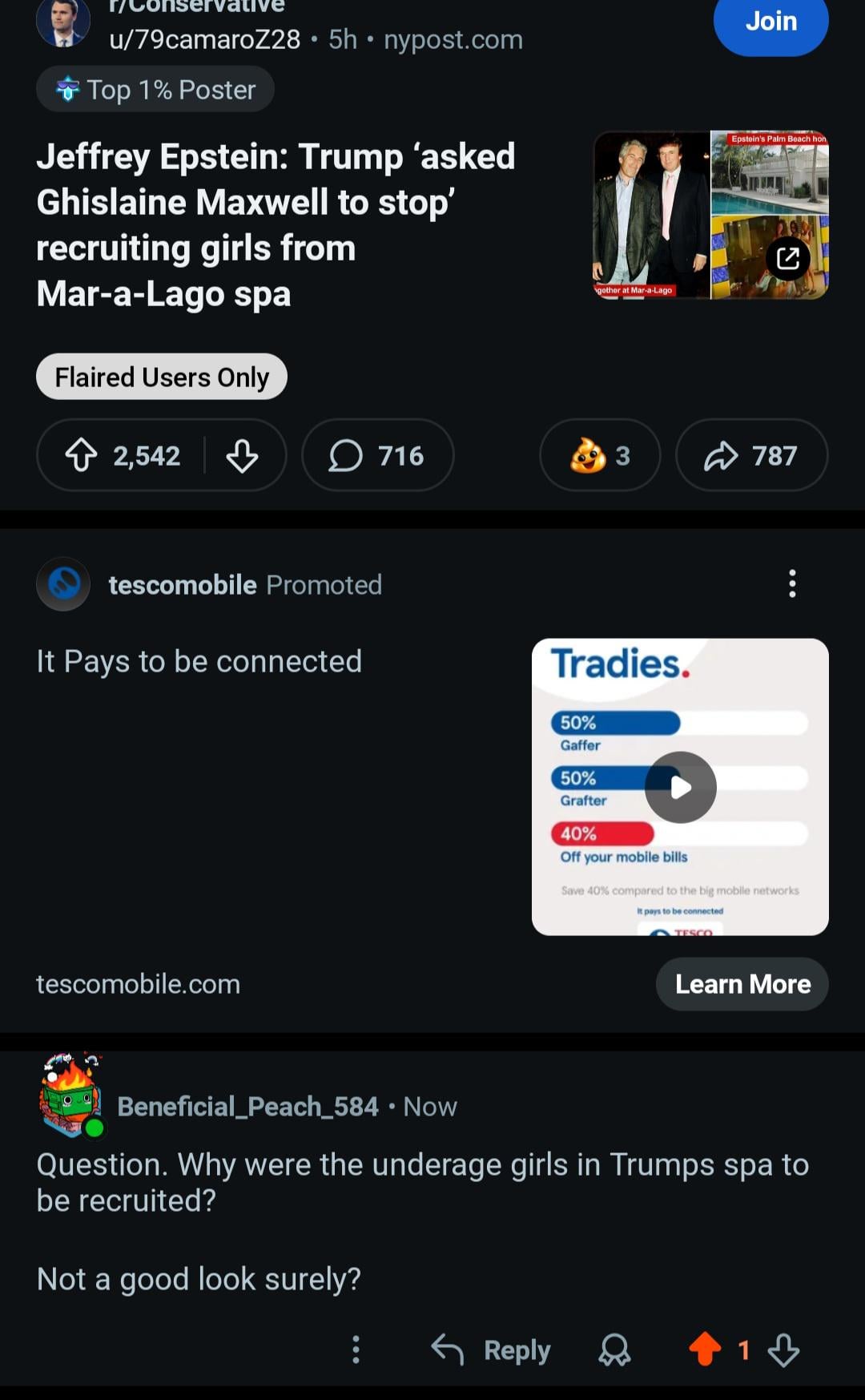Tap Learn More on the tescomobile ad
The height and width of the screenshot is (1400, 865).
click(x=742, y=984)
